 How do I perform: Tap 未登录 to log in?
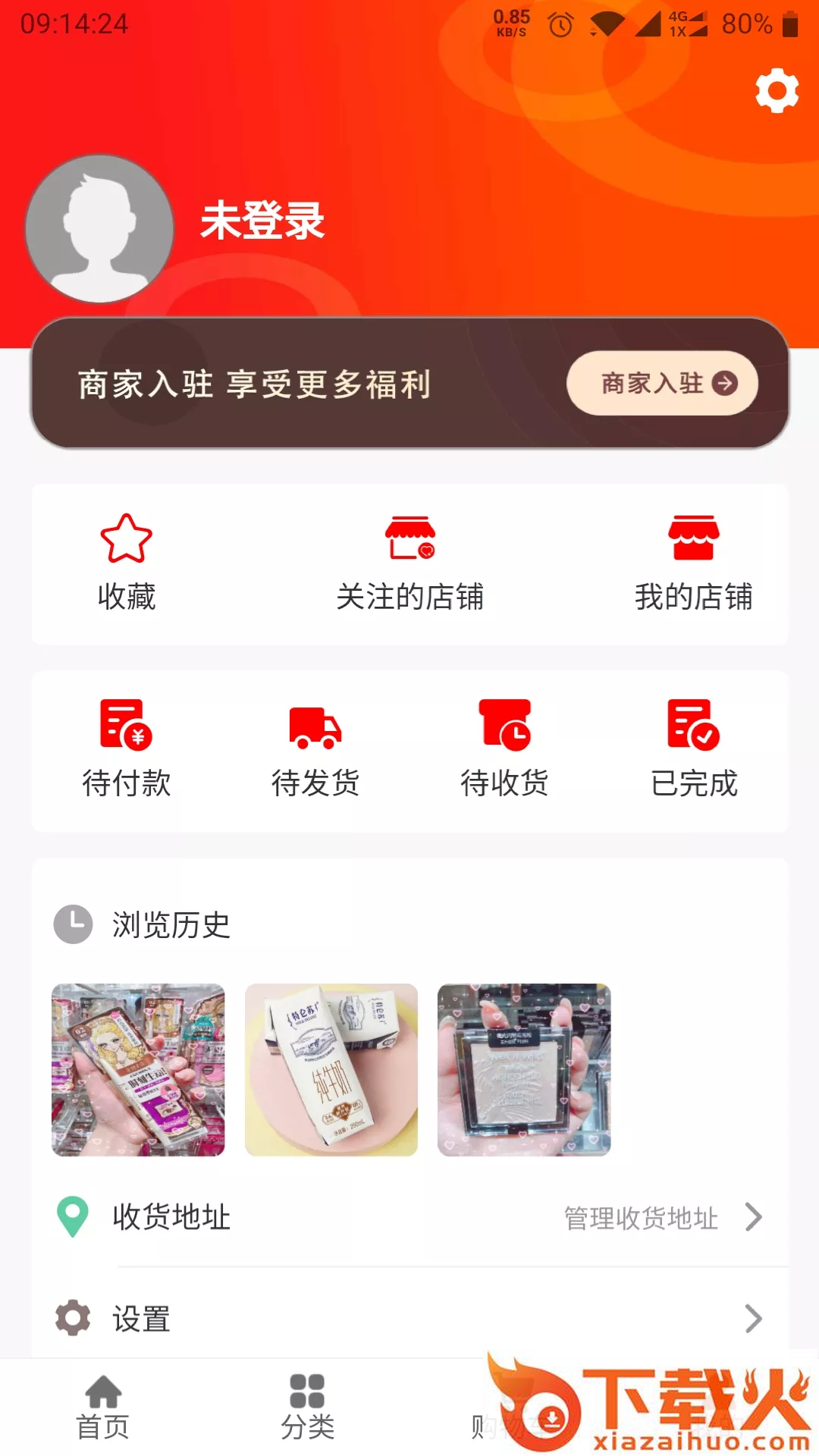[262, 223]
